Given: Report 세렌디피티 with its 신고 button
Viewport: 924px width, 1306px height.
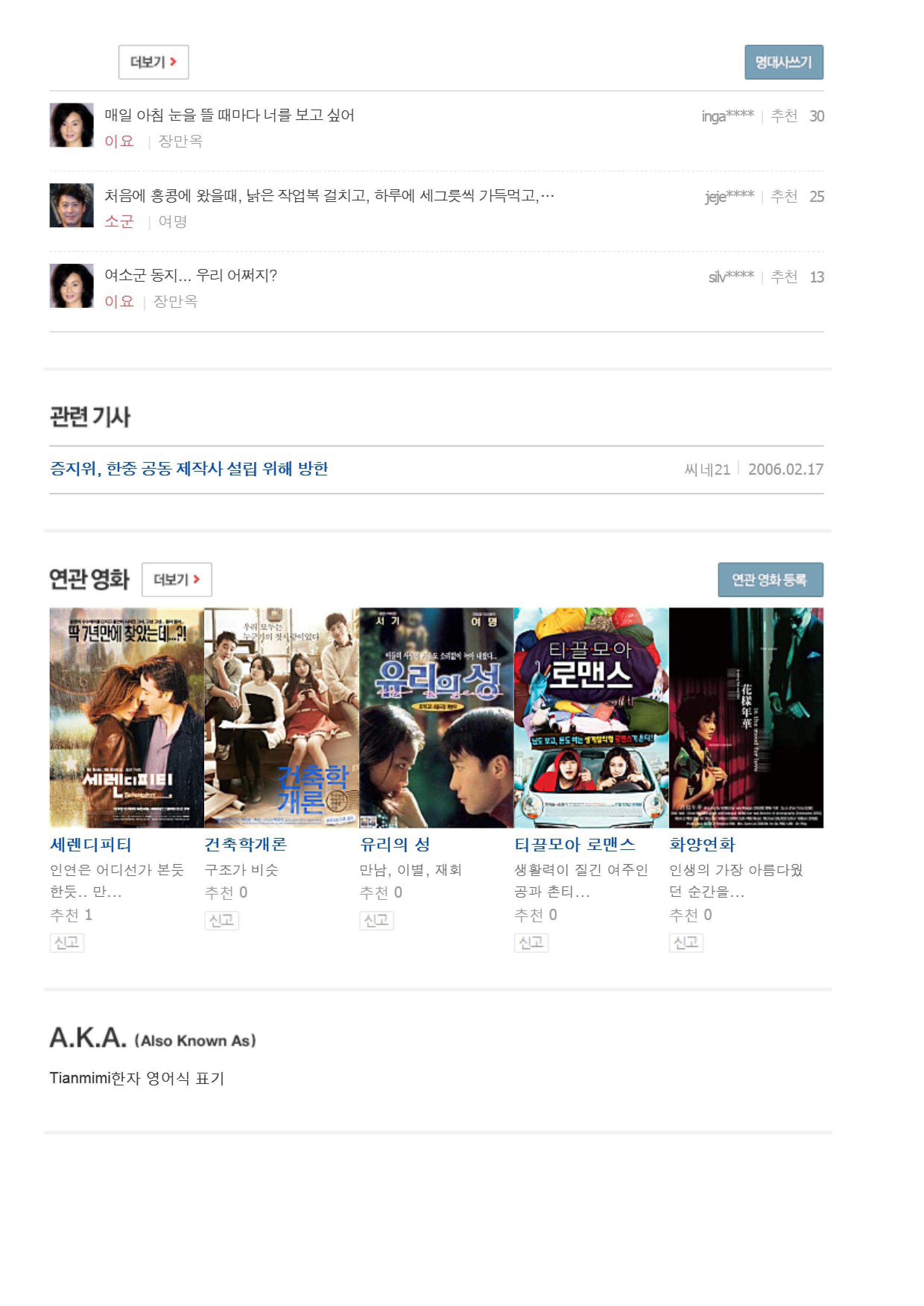Looking at the screenshot, I should click(67, 942).
